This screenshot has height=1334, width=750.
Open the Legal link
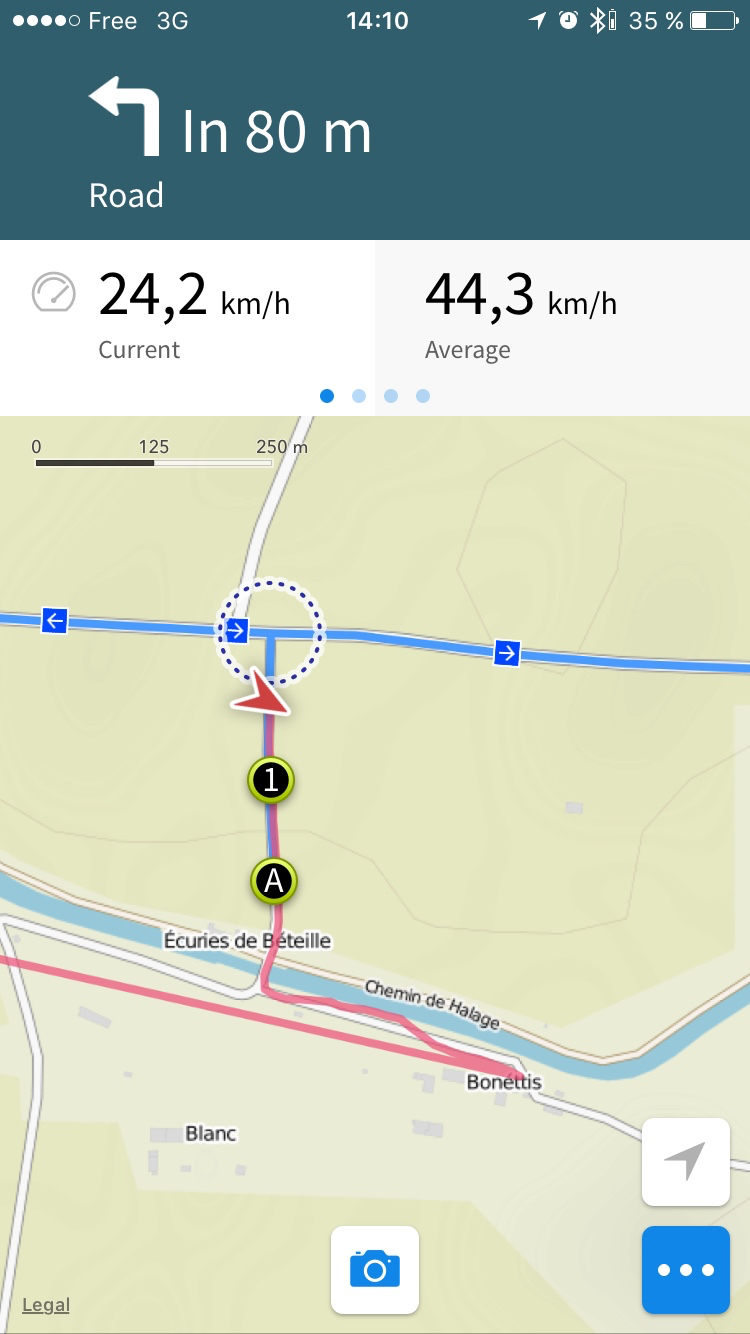click(46, 1304)
